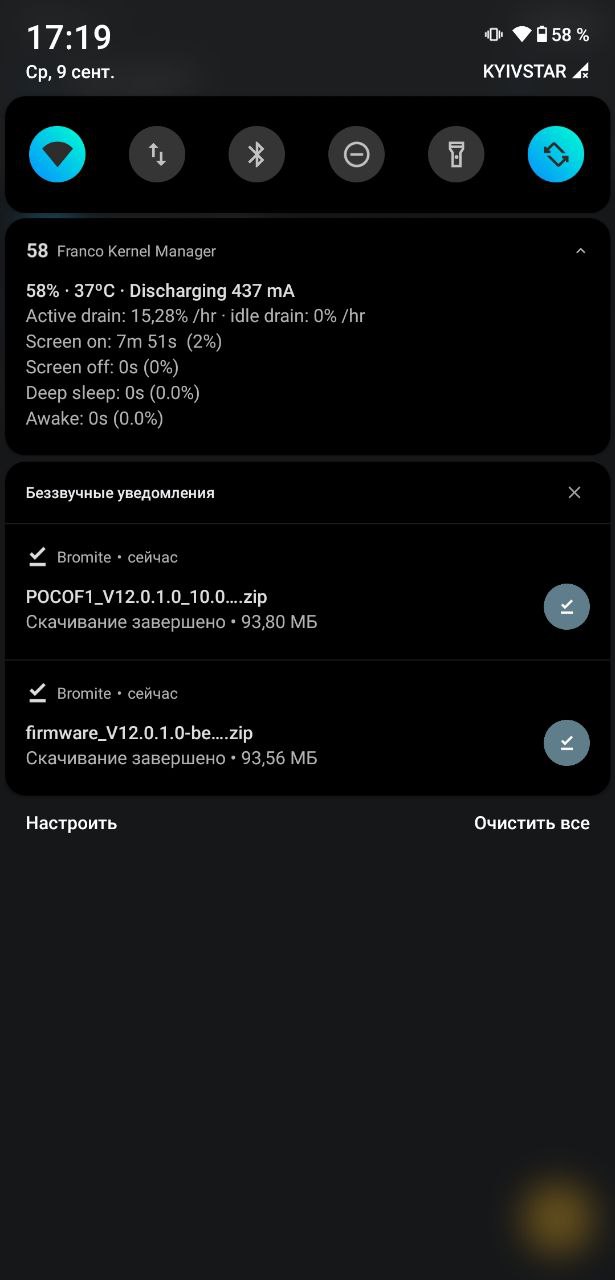The height and width of the screenshot is (1280, 615).
Task: Collapse the Franco Kernel Manager notification
Action: [x=580, y=251]
